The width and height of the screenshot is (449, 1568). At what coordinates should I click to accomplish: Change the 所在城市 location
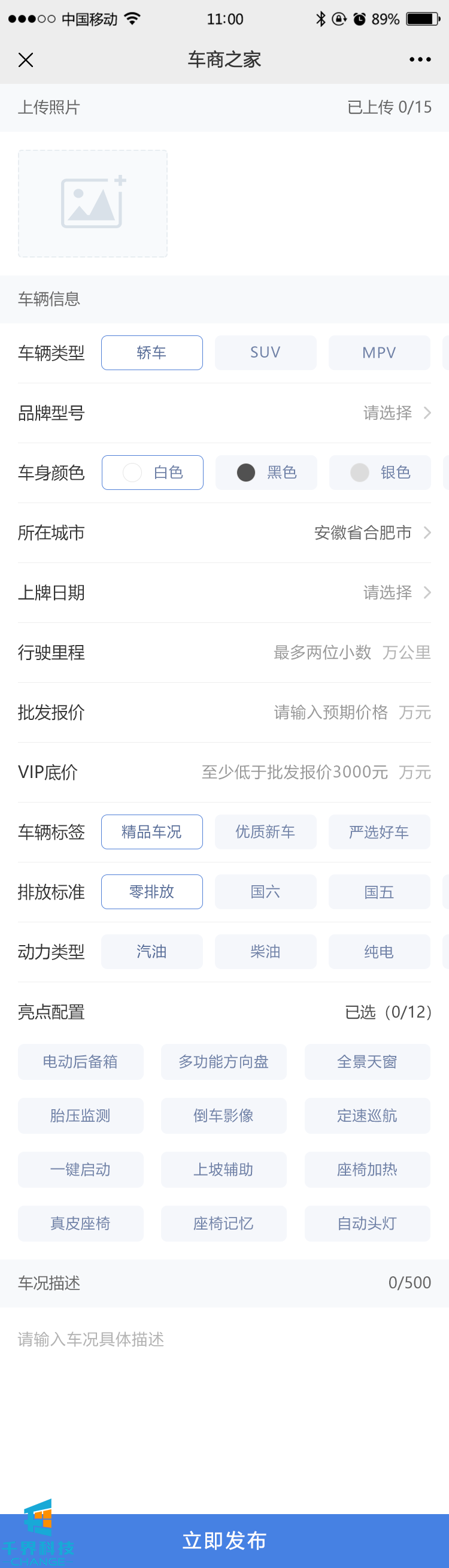pos(372,532)
